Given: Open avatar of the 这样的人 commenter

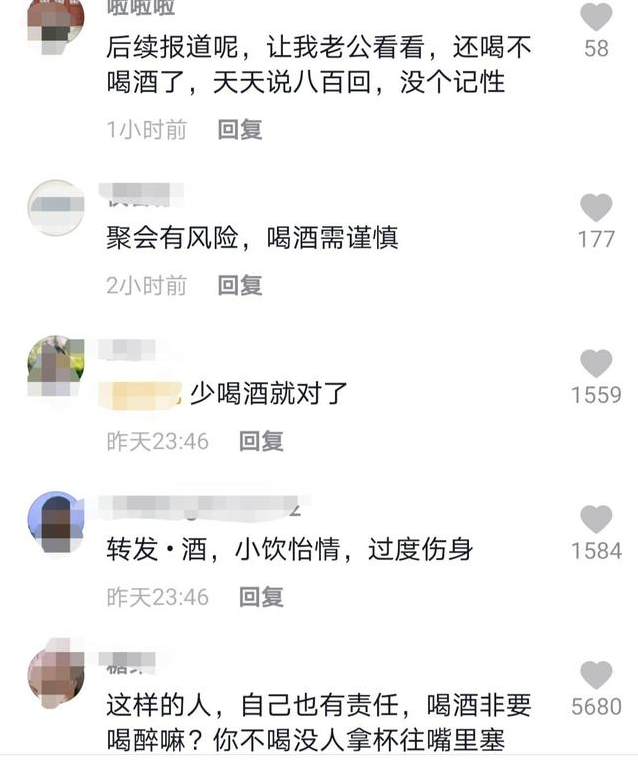Looking at the screenshot, I should 56,675.
